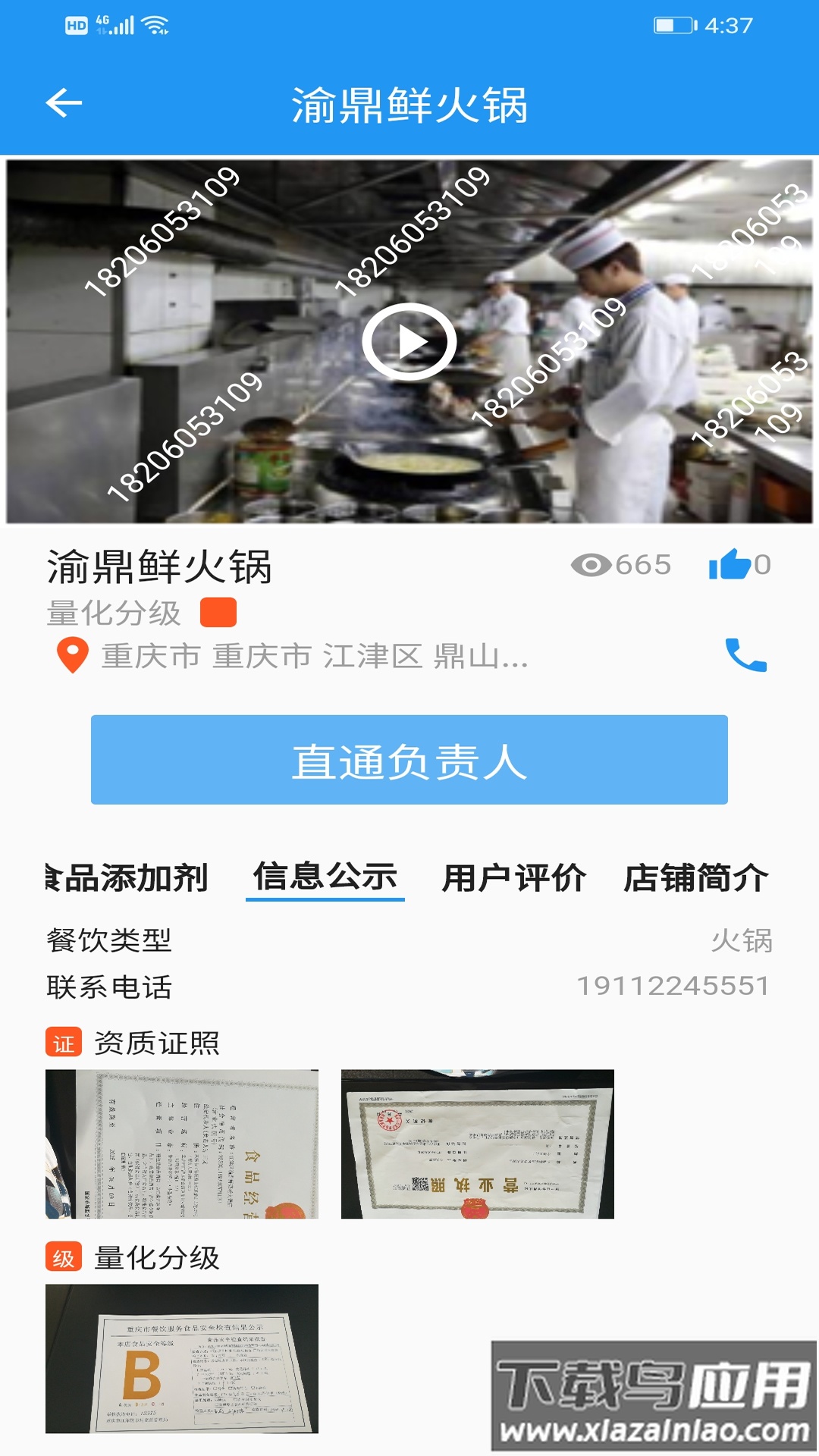The height and width of the screenshot is (1456, 819).
Task: Tap the thumbs-up icon to like the store
Action: pyautogui.click(x=730, y=563)
